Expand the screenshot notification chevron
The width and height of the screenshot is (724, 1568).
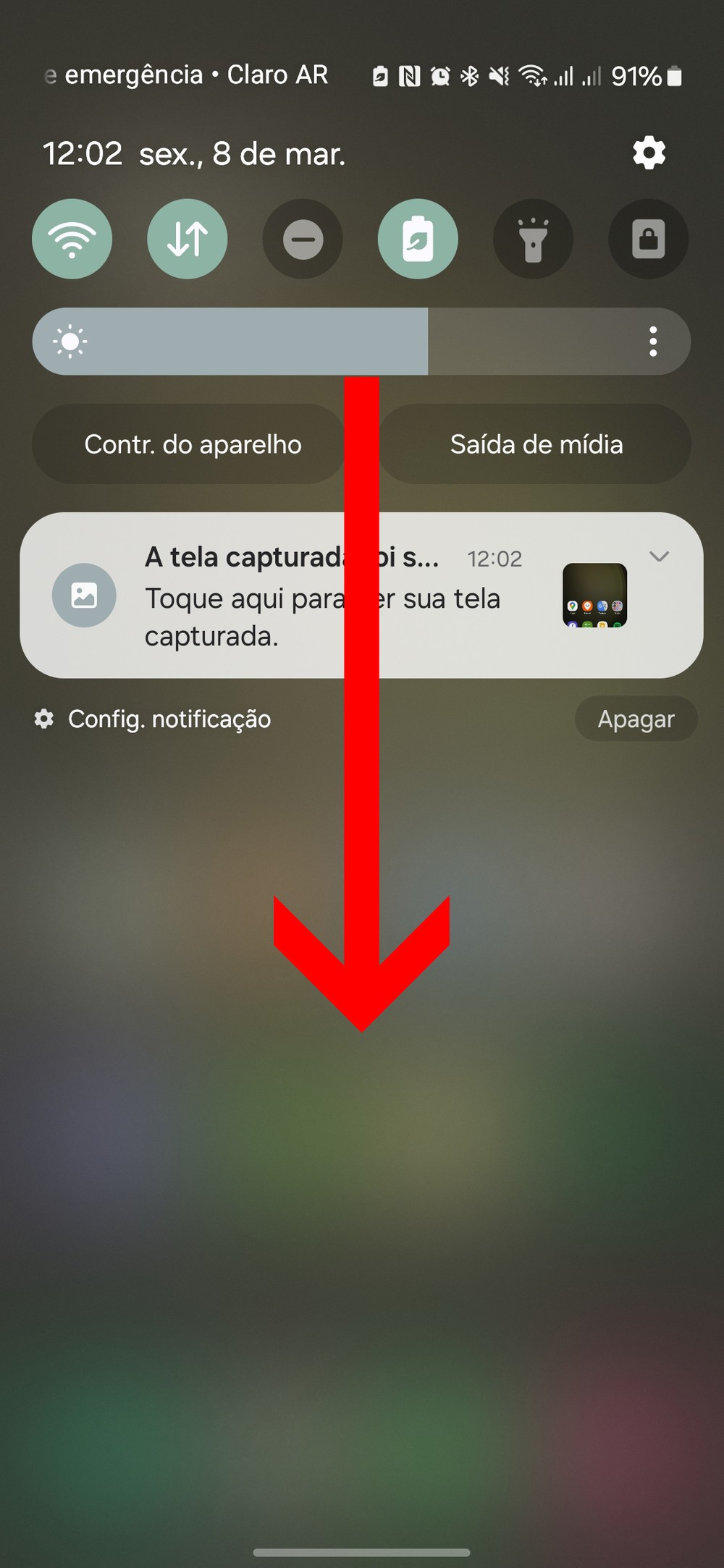[x=659, y=556]
